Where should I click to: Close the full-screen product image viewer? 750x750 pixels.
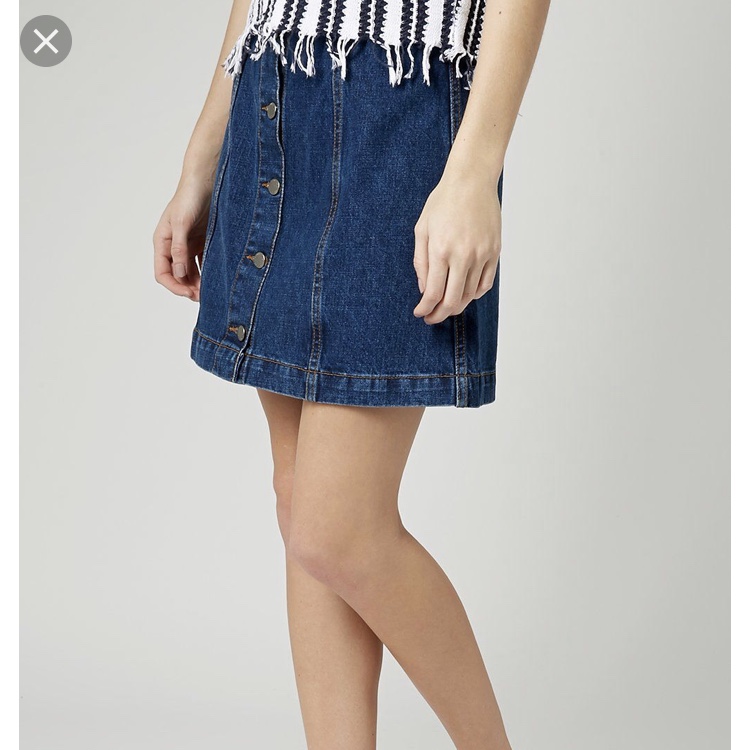45,42
